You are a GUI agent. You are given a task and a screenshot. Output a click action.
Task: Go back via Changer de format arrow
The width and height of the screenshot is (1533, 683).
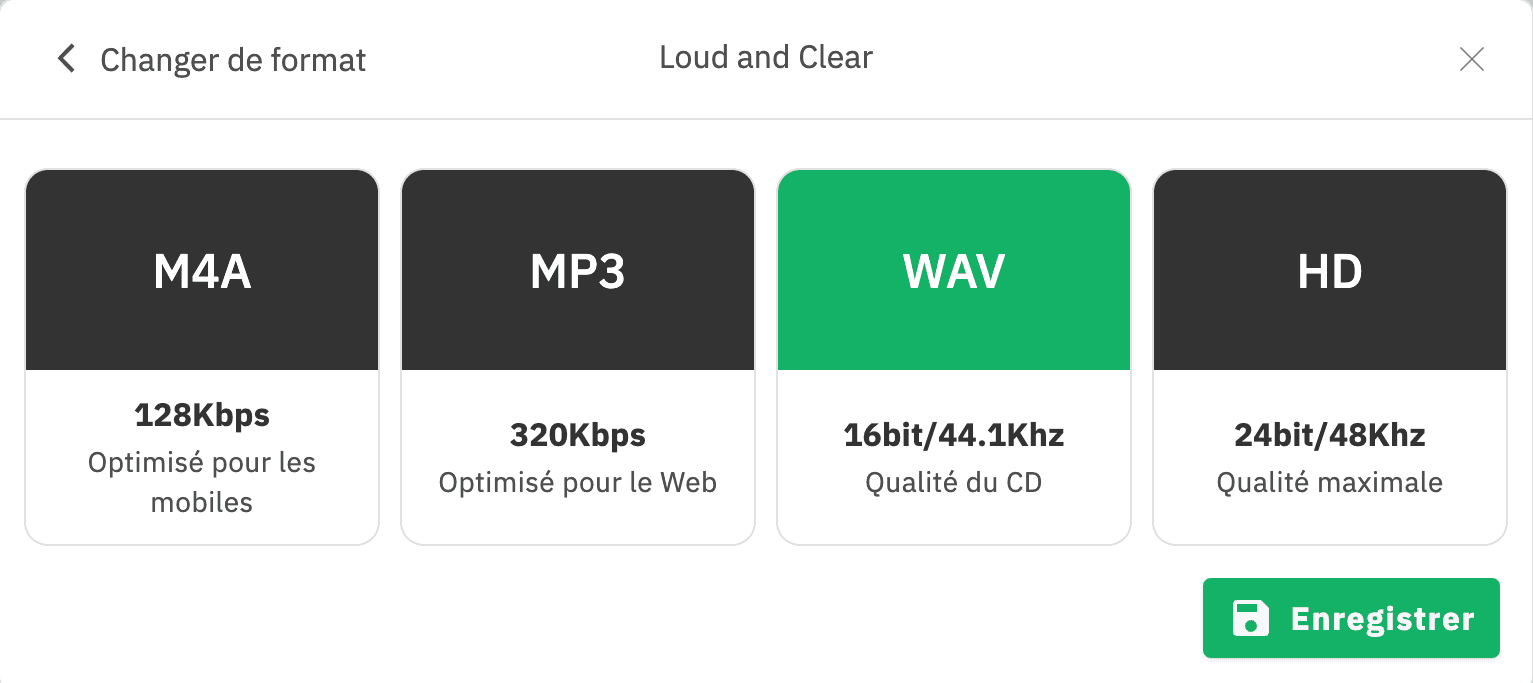pyautogui.click(x=67, y=59)
